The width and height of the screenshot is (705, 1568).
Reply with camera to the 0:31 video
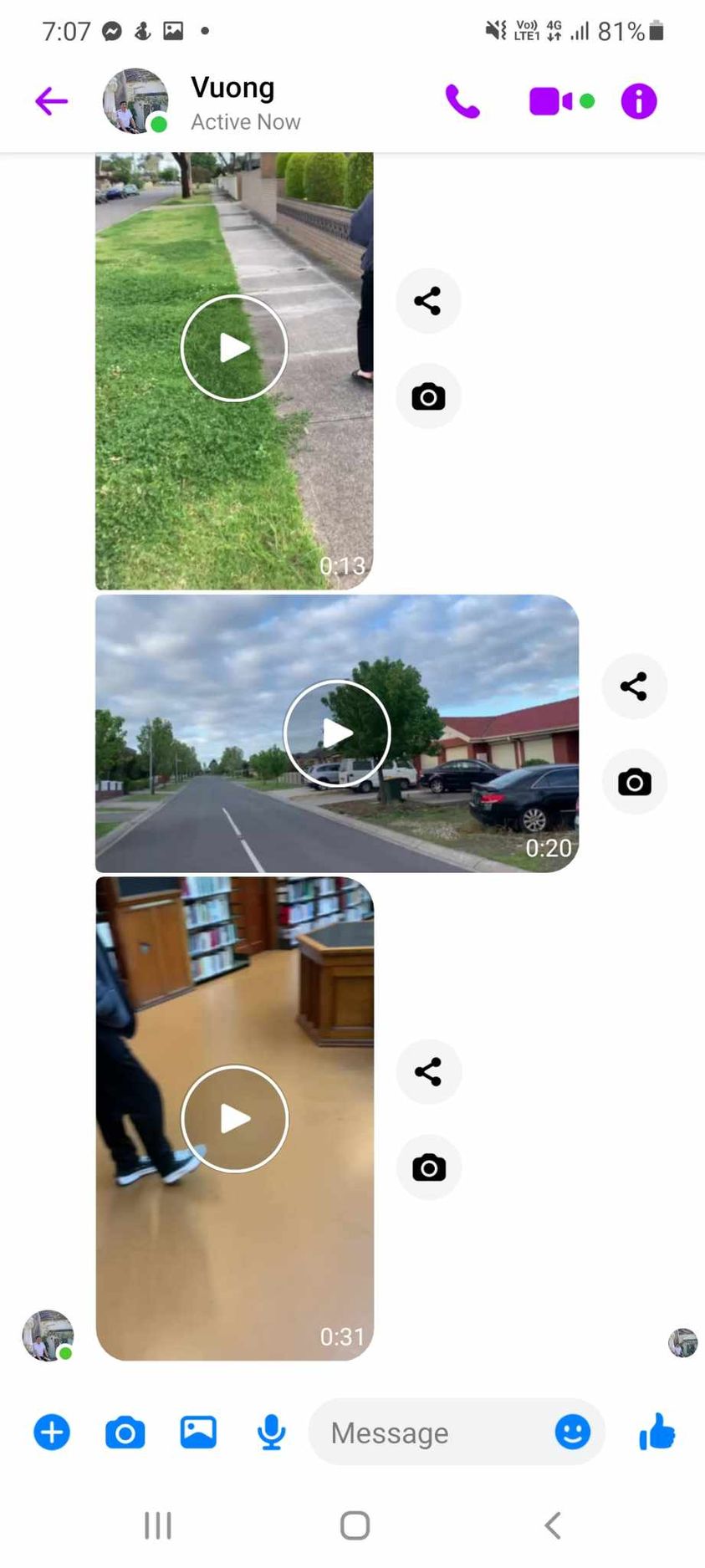coord(428,1167)
